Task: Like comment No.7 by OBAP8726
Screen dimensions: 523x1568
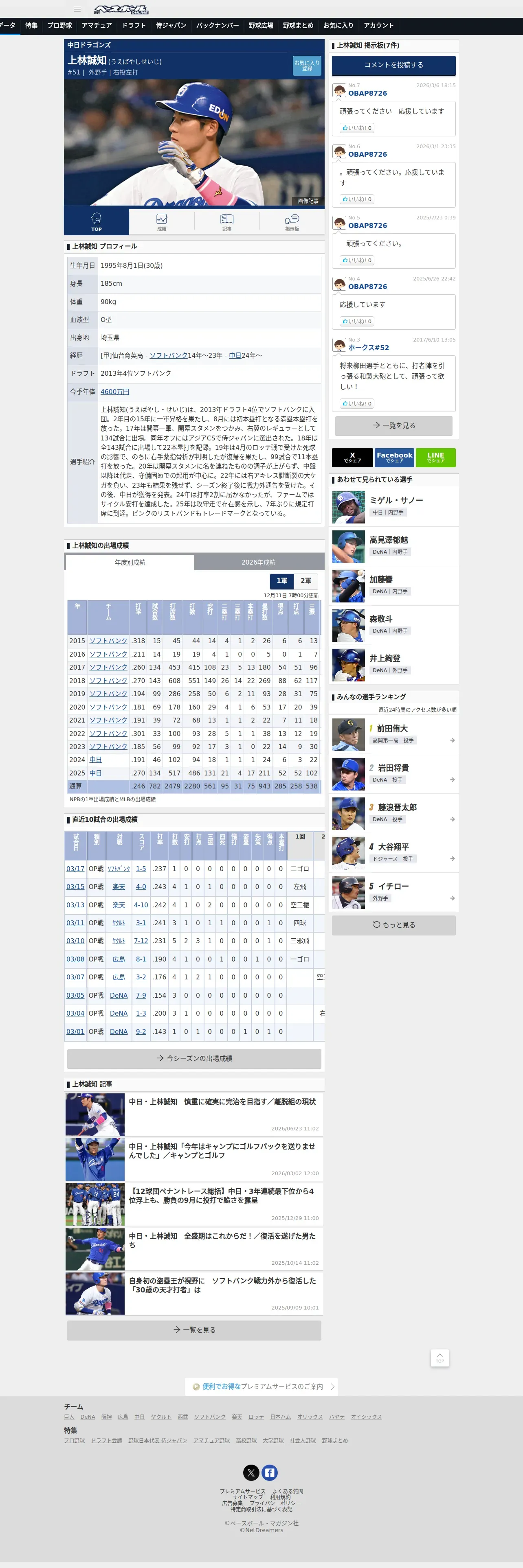Action: pos(357,128)
